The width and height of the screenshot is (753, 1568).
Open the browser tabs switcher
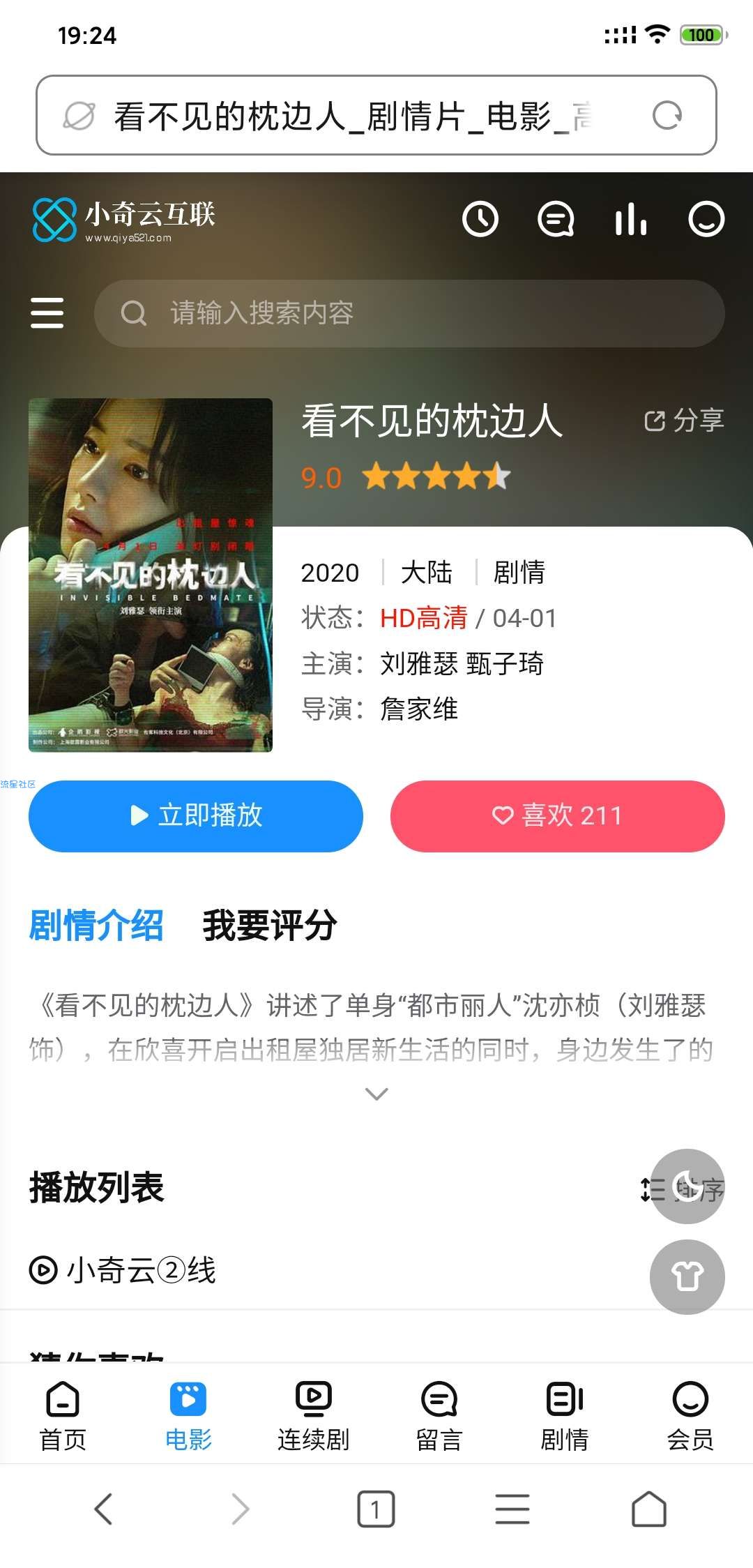(376, 1509)
